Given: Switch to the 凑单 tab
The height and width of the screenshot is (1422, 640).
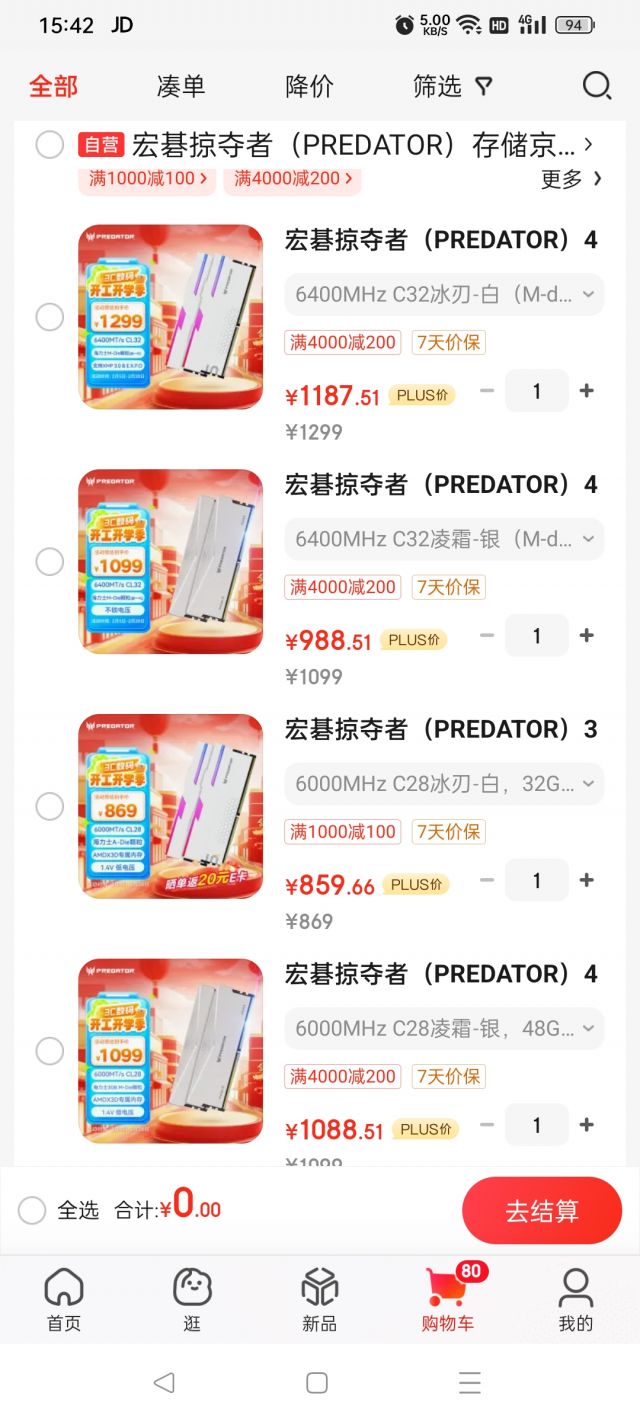Looking at the screenshot, I should [x=181, y=86].
